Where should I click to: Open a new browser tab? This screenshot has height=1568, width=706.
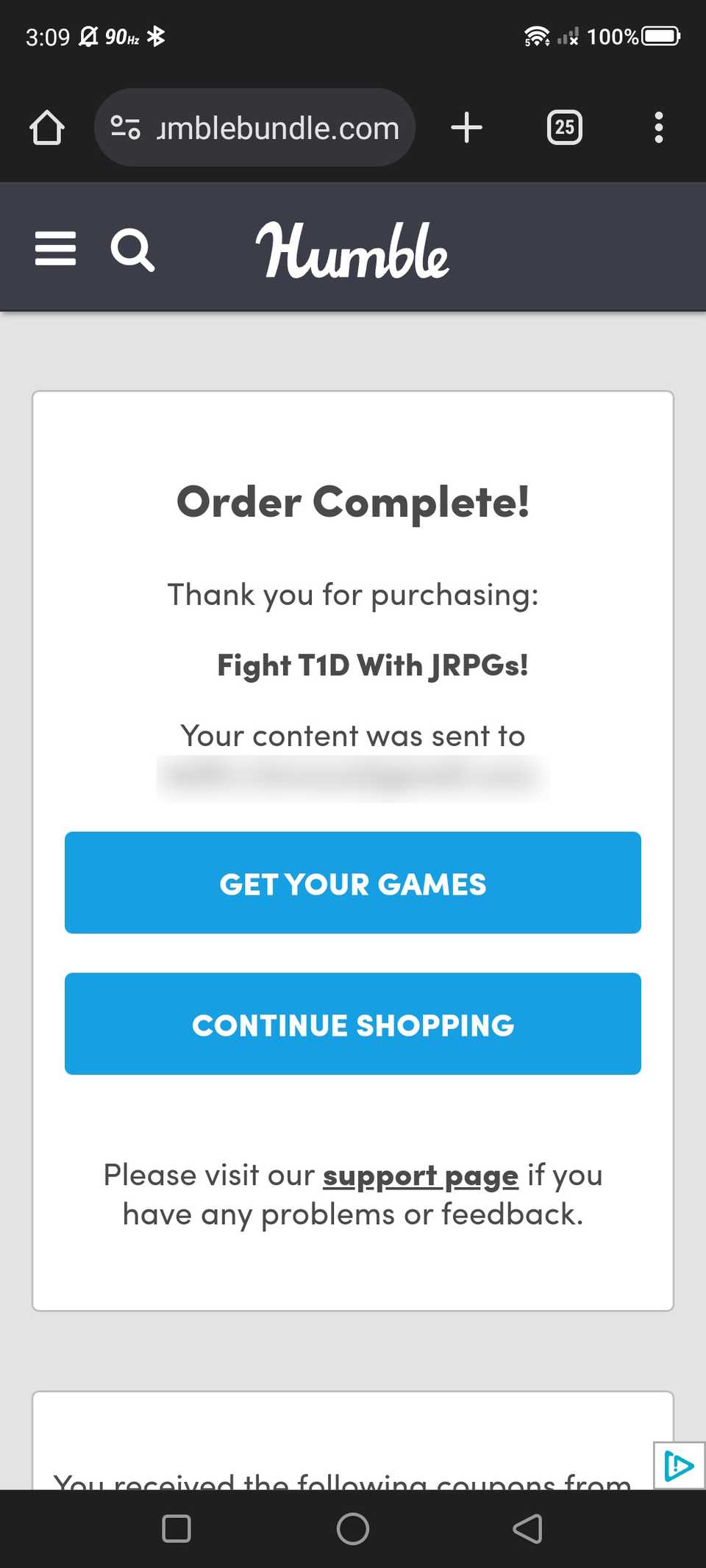(466, 127)
